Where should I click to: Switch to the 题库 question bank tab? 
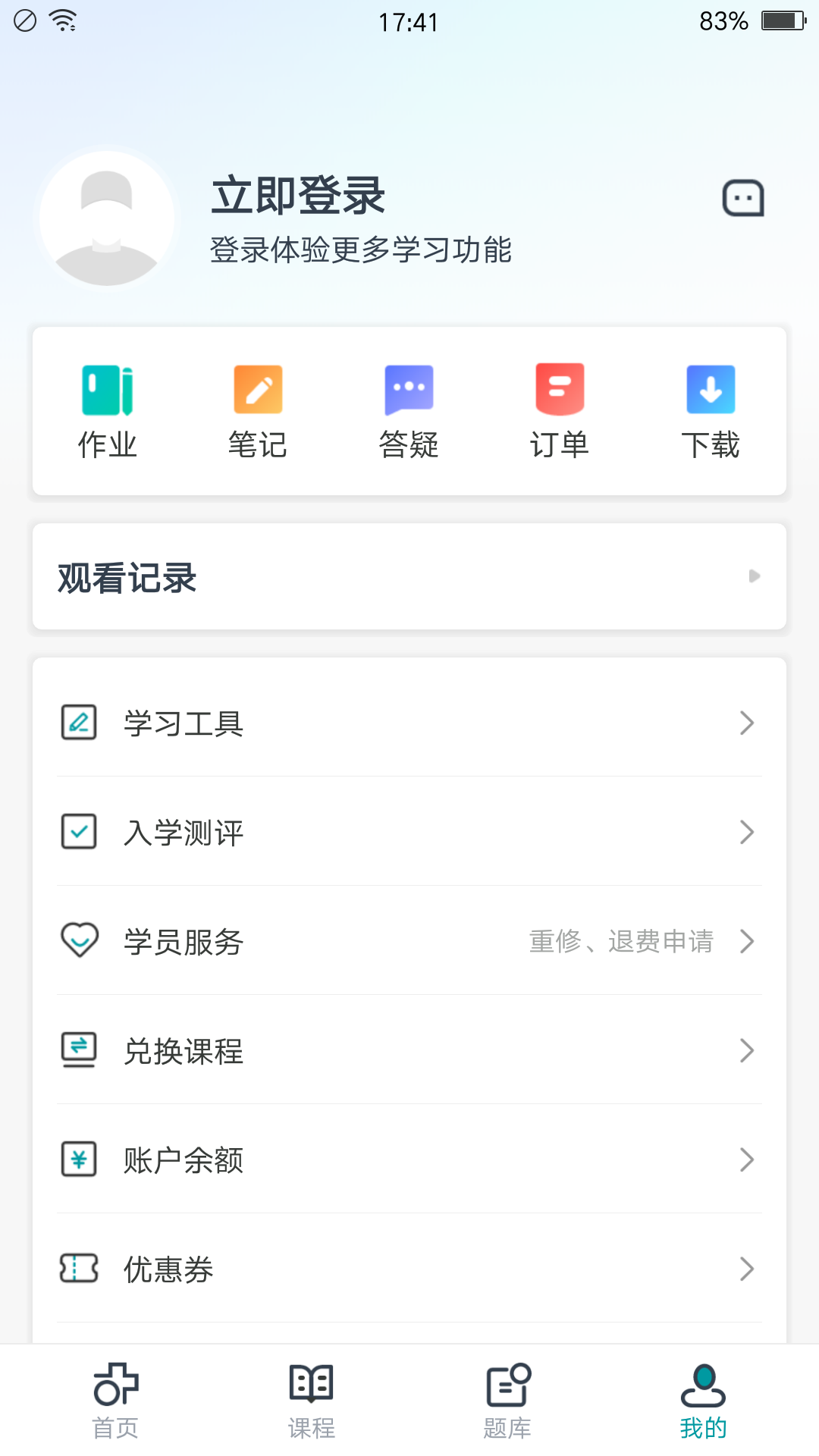[507, 1401]
